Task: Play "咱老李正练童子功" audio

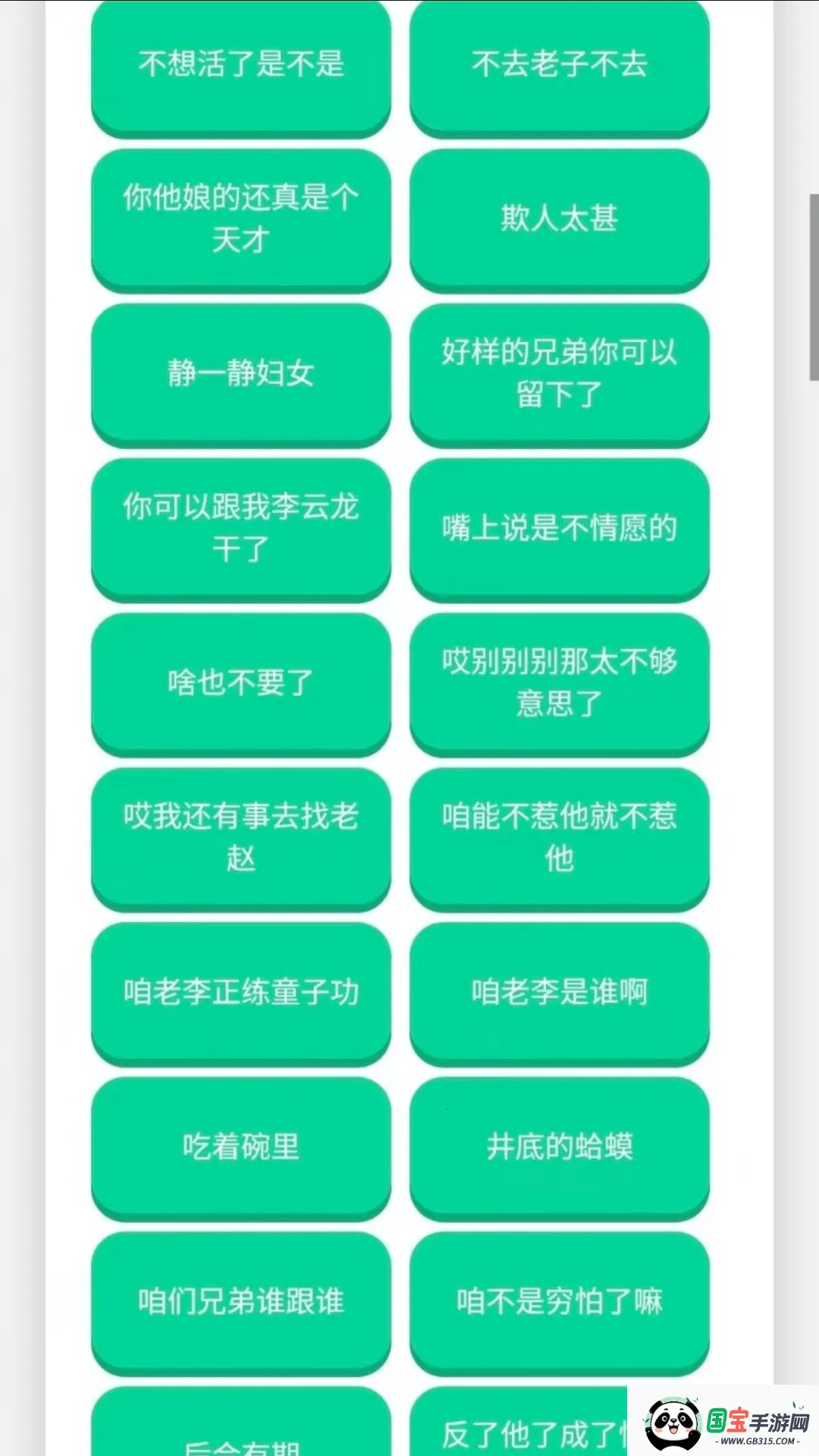Action: click(x=240, y=992)
